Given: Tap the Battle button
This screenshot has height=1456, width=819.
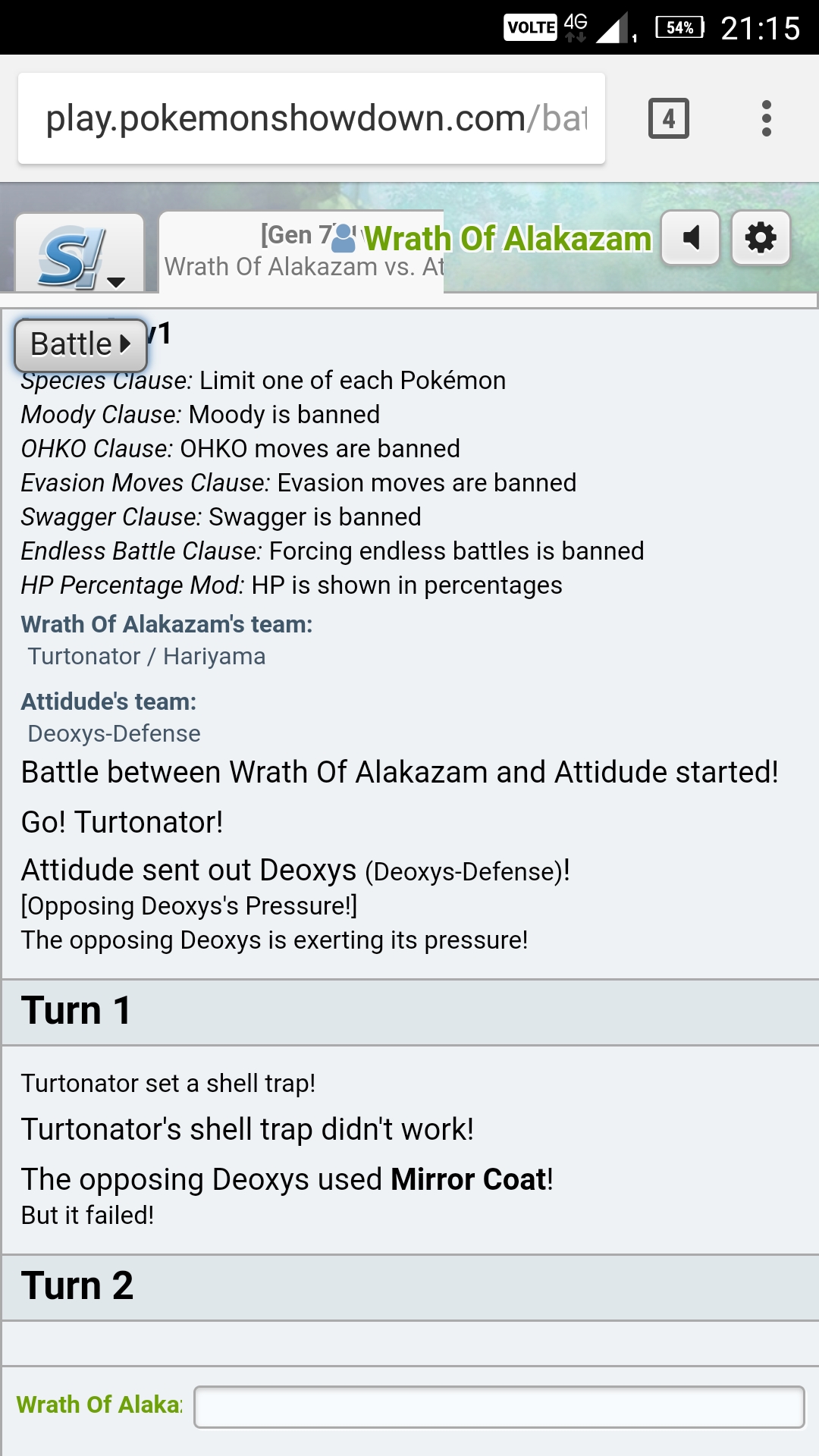Looking at the screenshot, I should (x=80, y=344).
